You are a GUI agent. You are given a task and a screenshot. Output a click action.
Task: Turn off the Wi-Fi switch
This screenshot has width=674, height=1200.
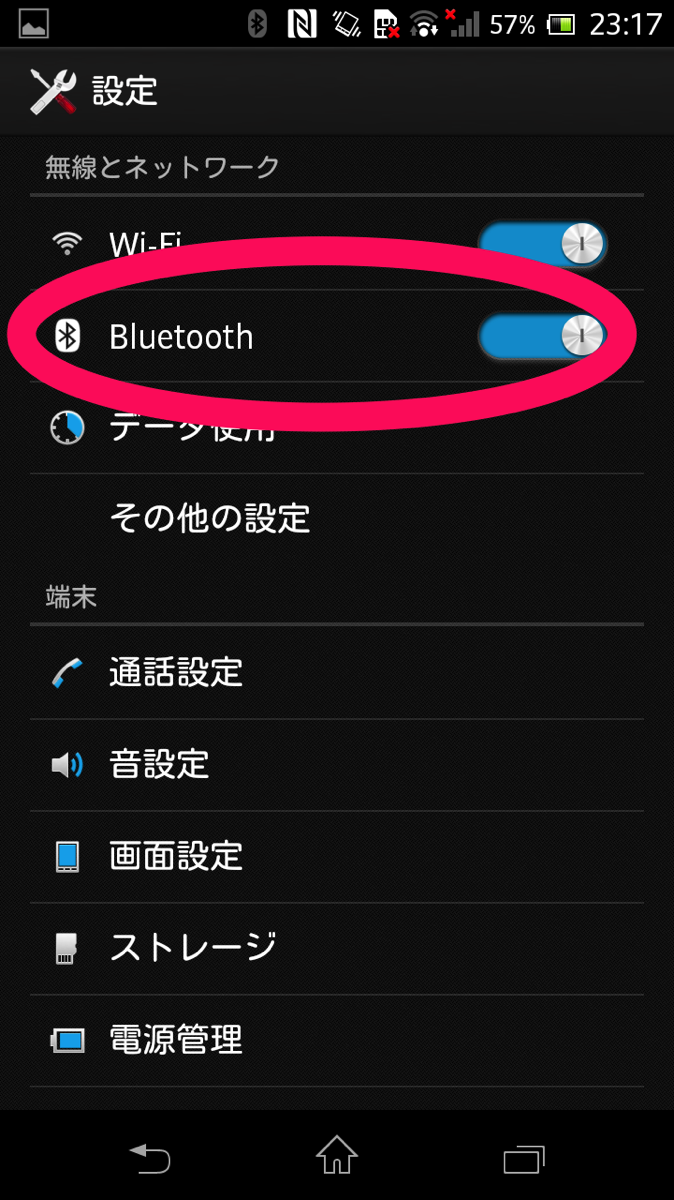[x=542, y=243]
